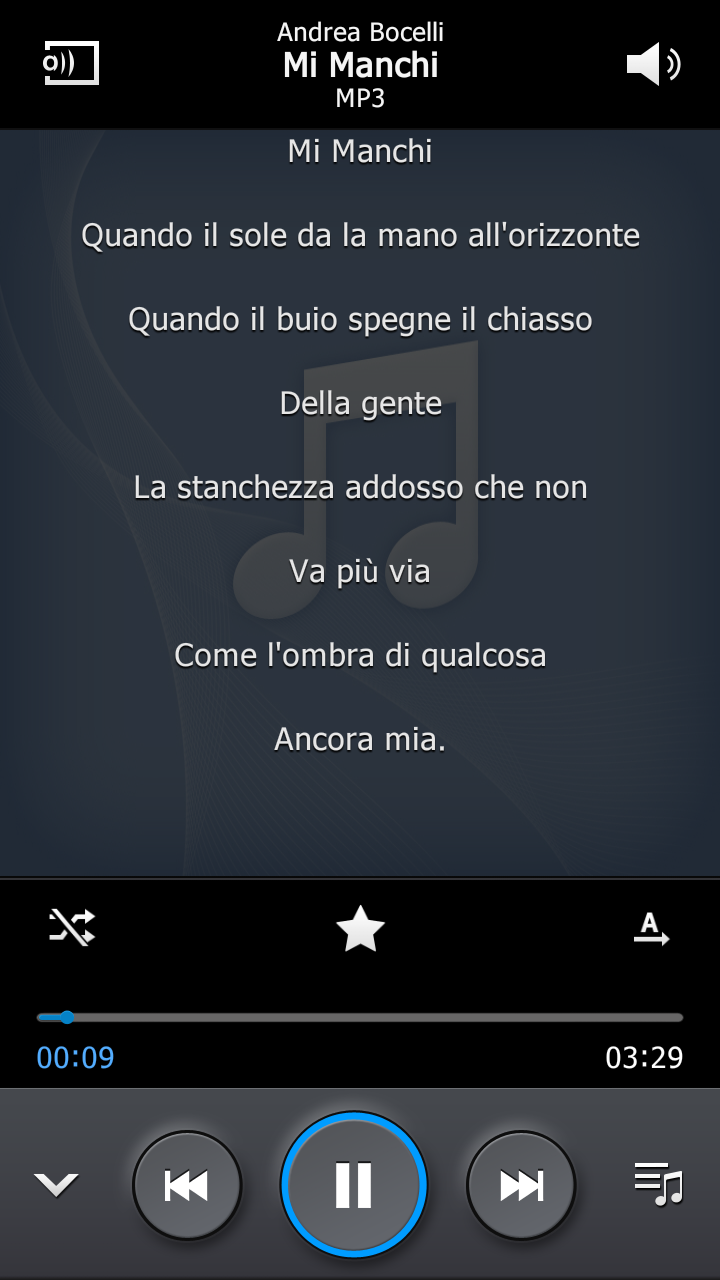Viewport: 720px width, 1280px height.
Task: Open the current playlist queue
Action: click(658, 1184)
